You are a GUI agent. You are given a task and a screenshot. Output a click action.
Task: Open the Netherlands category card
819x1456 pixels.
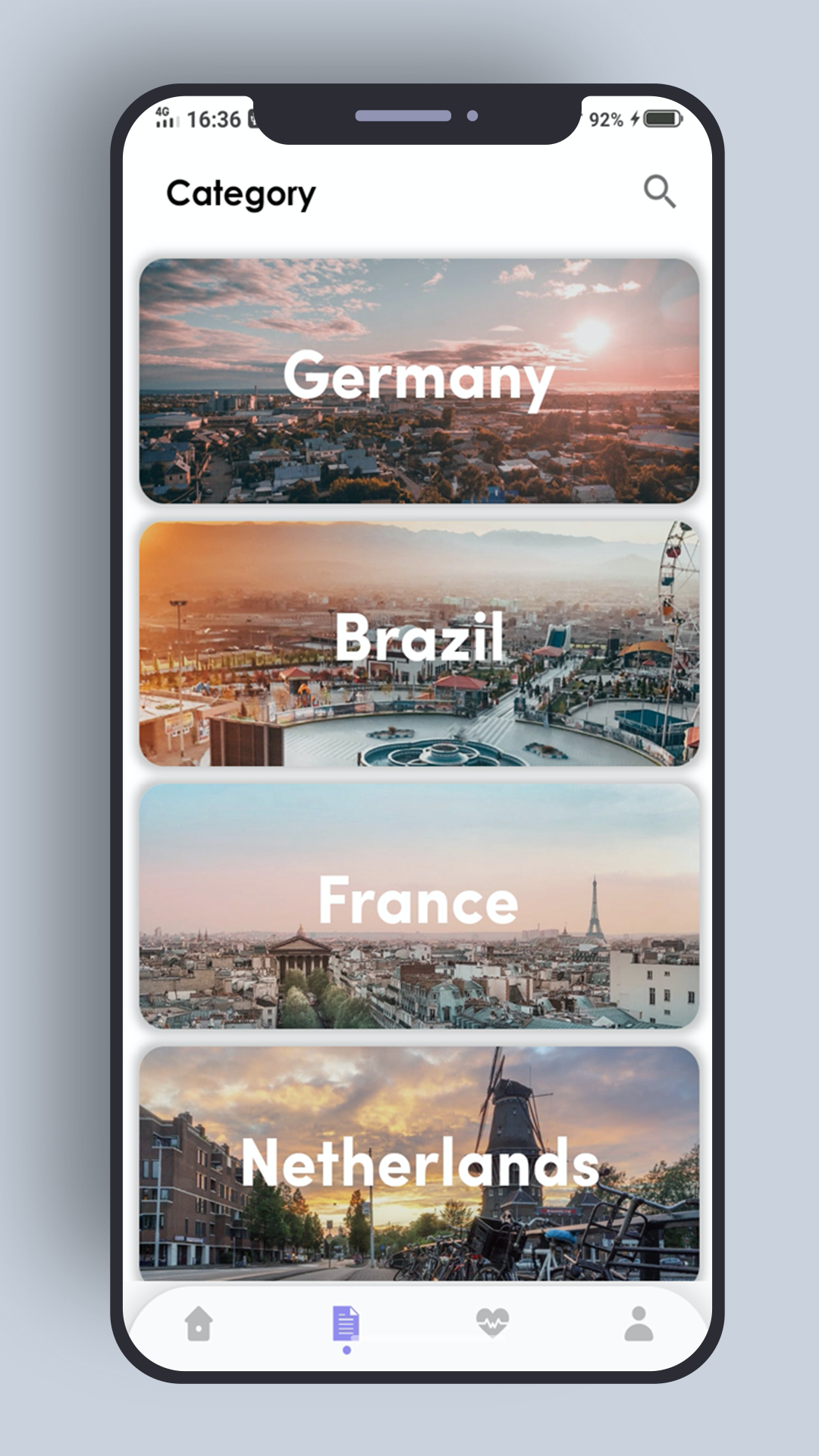419,1163
